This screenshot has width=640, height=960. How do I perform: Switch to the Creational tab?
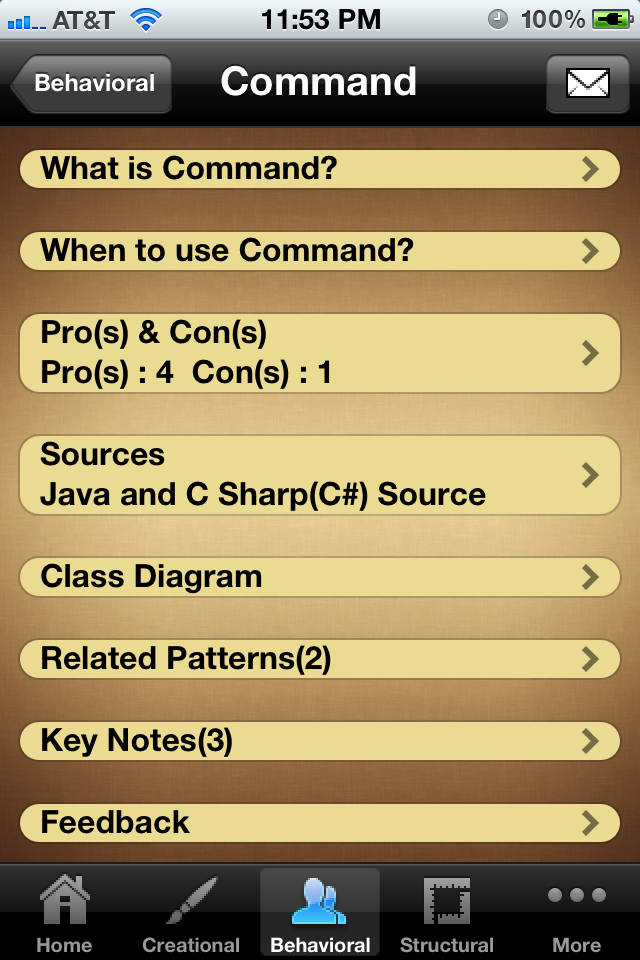click(191, 914)
